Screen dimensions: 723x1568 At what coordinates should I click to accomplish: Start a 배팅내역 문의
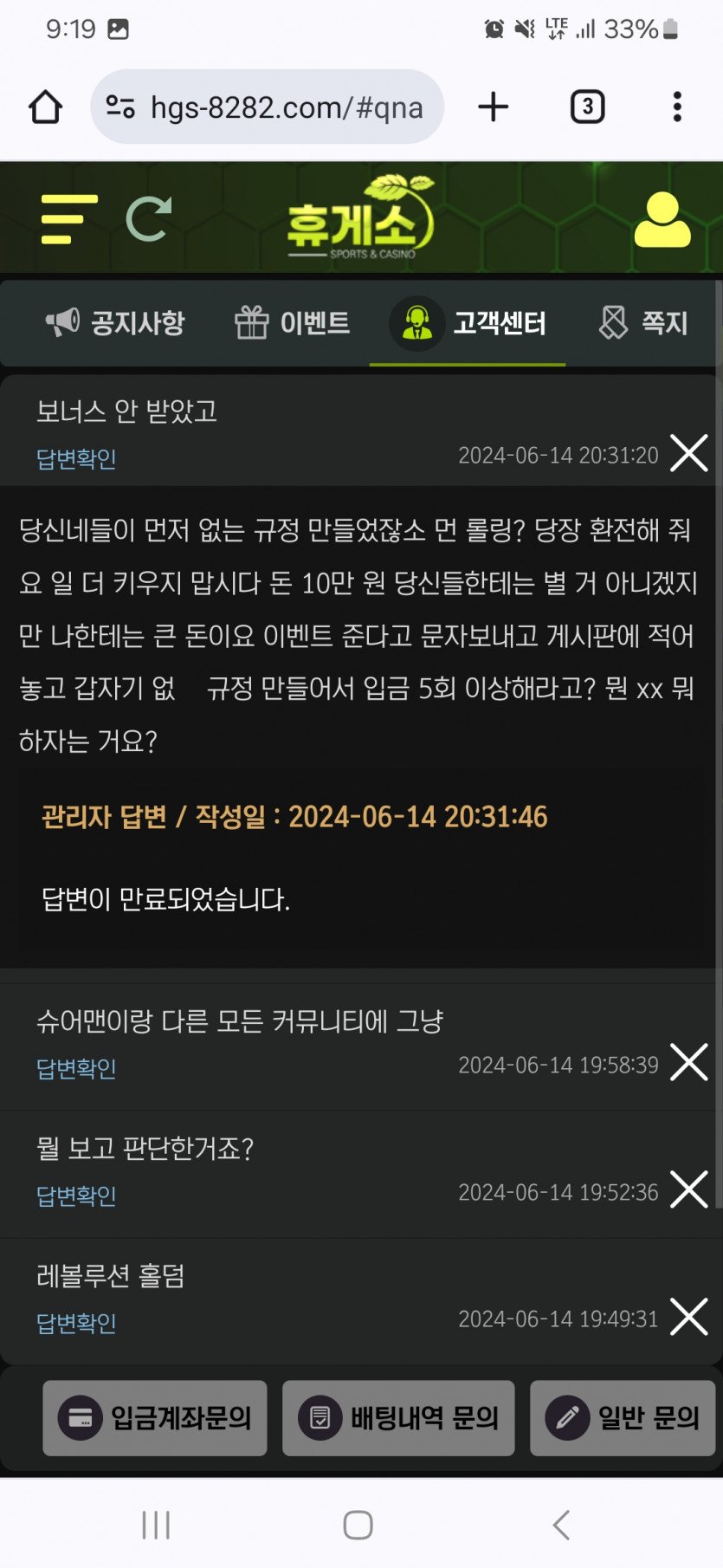click(x=398, y=1418)
